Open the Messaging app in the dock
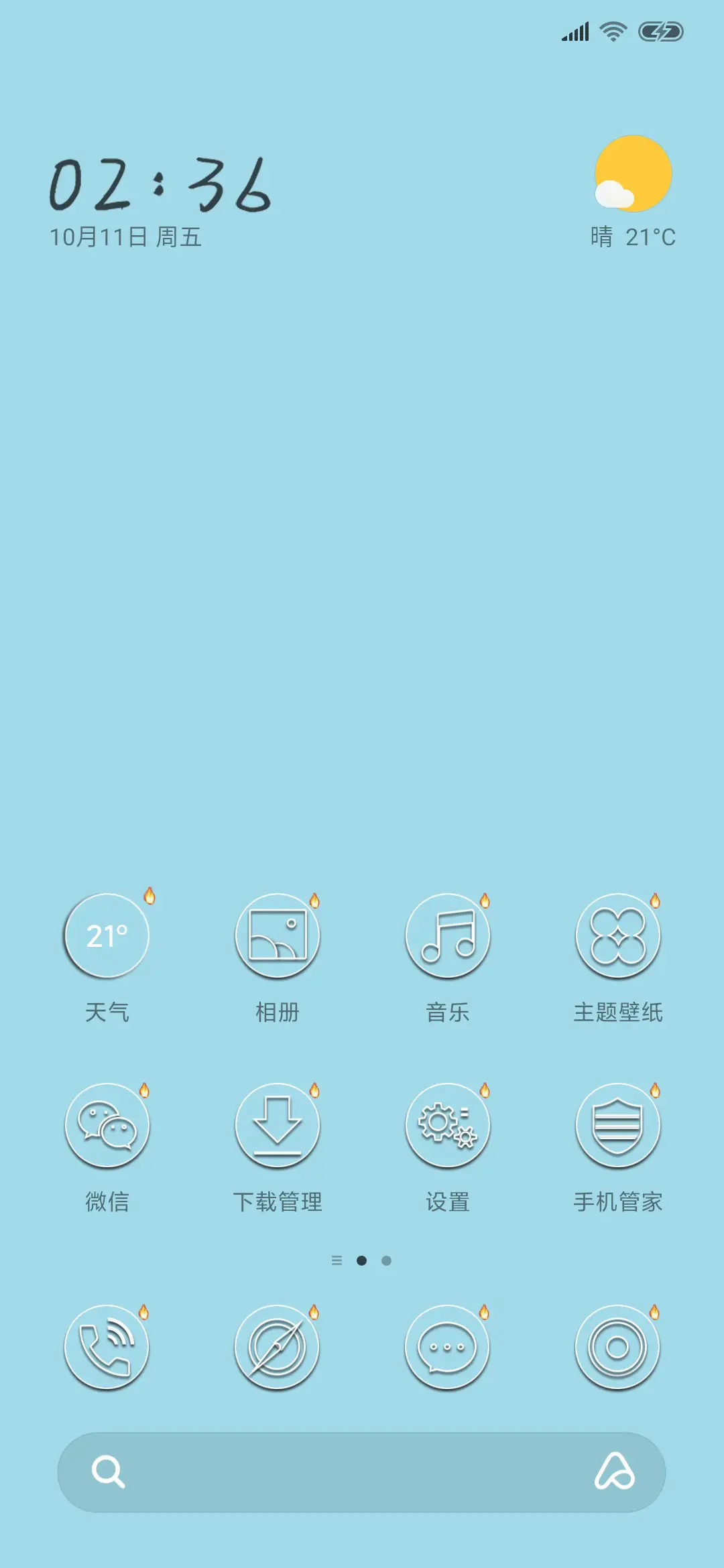724x1568 pixels. 448,1347
